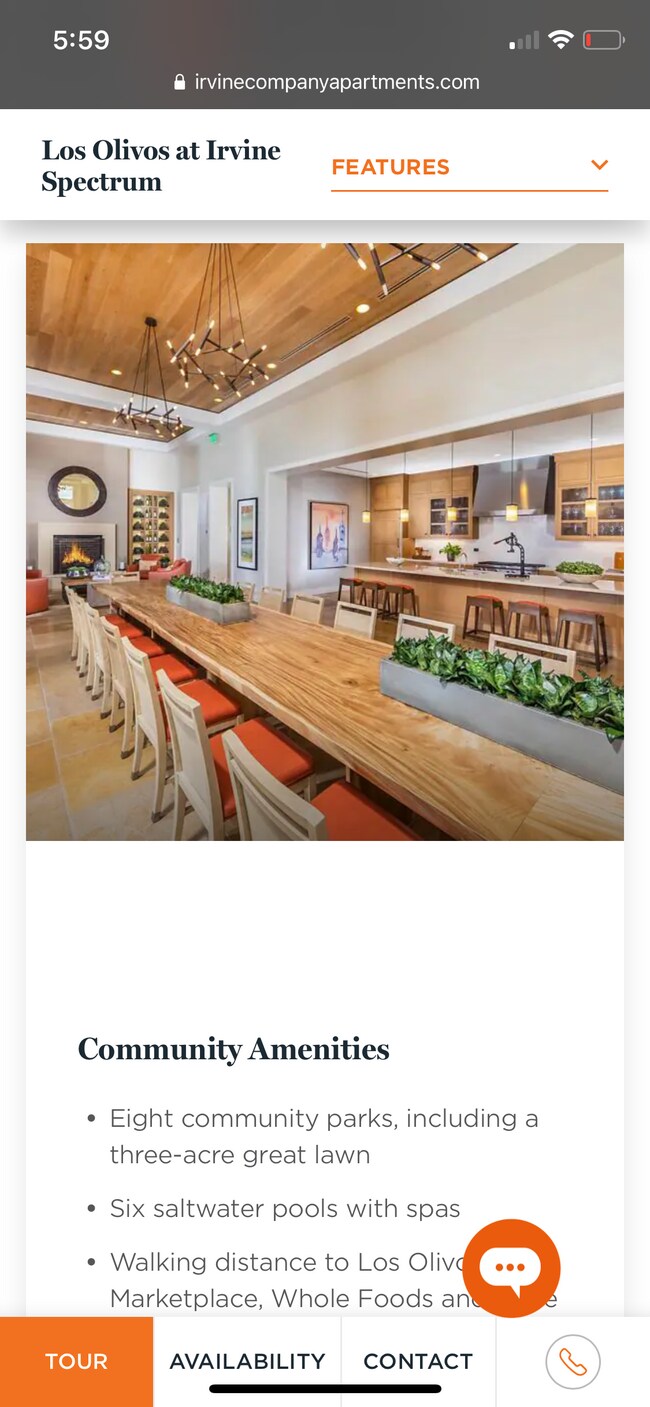Tap the irvinecompanyapartments.com address bar
This screenshot has width=650, height=1407.
[326, 82]
